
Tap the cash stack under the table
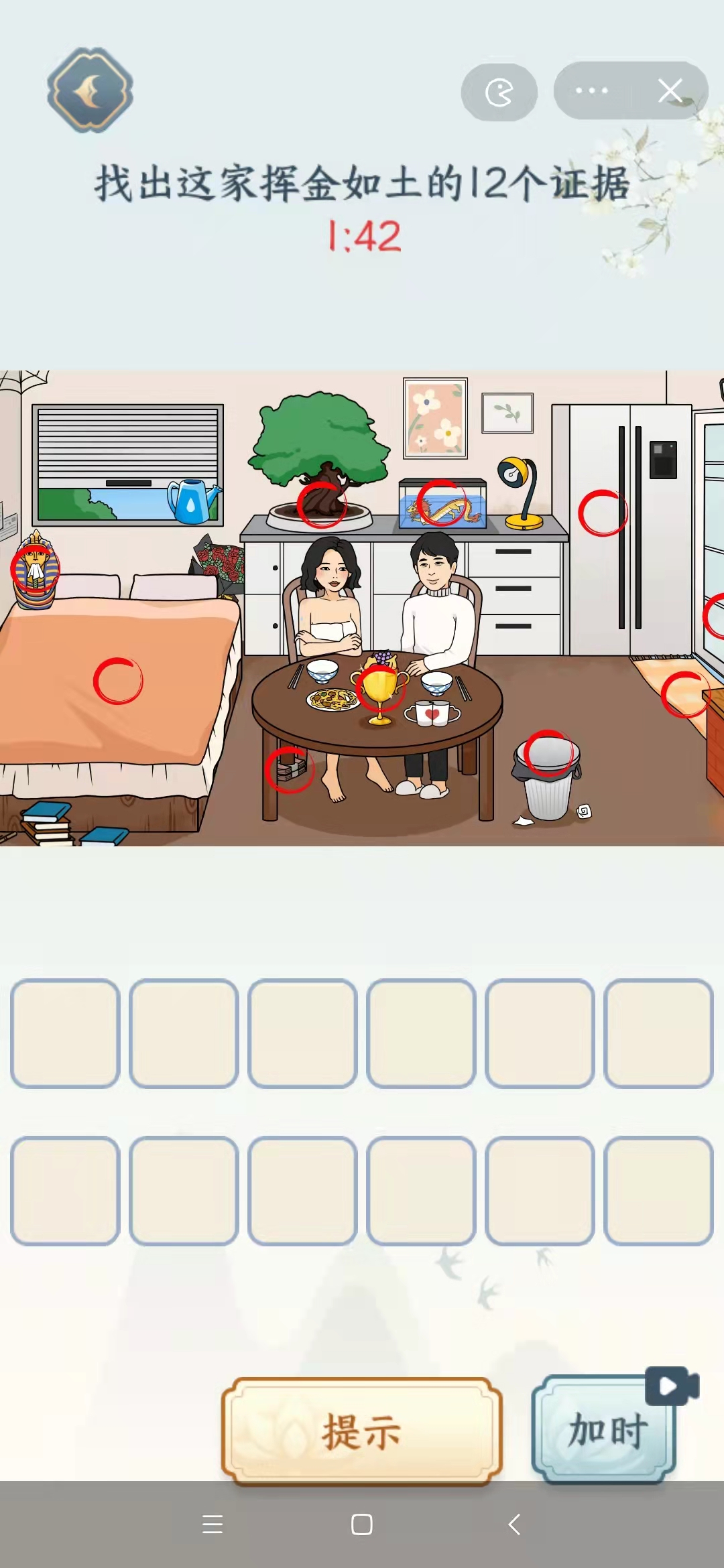pyautogui.click(x=290, y=769)
